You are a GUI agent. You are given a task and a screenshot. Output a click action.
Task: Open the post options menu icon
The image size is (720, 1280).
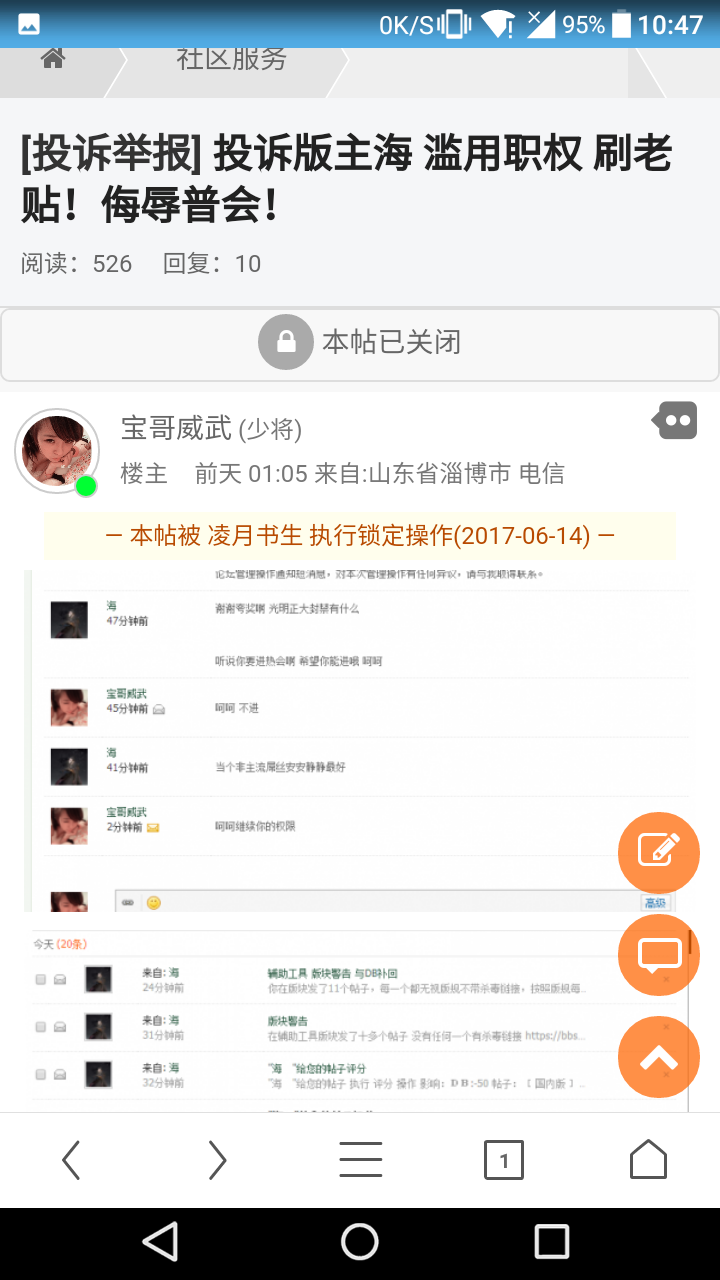pos(676,421)
